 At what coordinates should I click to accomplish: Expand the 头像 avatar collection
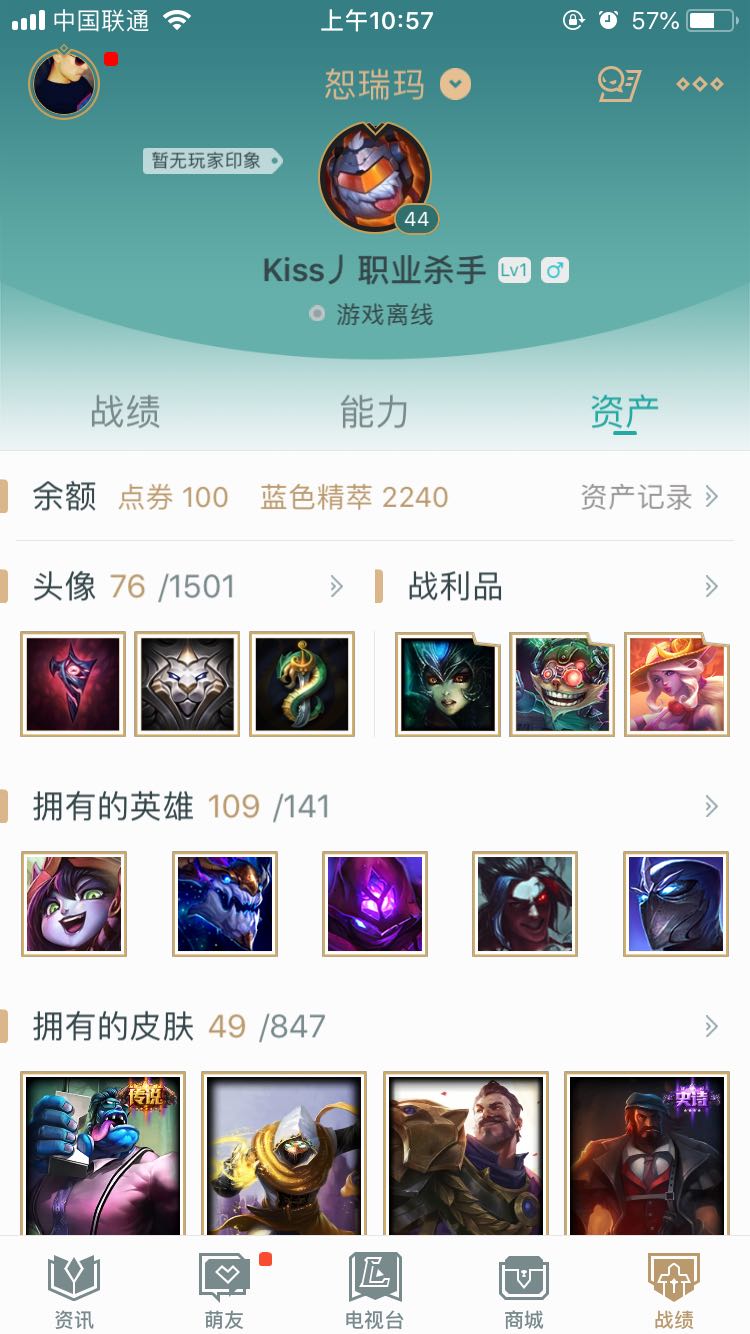point(337,587)
